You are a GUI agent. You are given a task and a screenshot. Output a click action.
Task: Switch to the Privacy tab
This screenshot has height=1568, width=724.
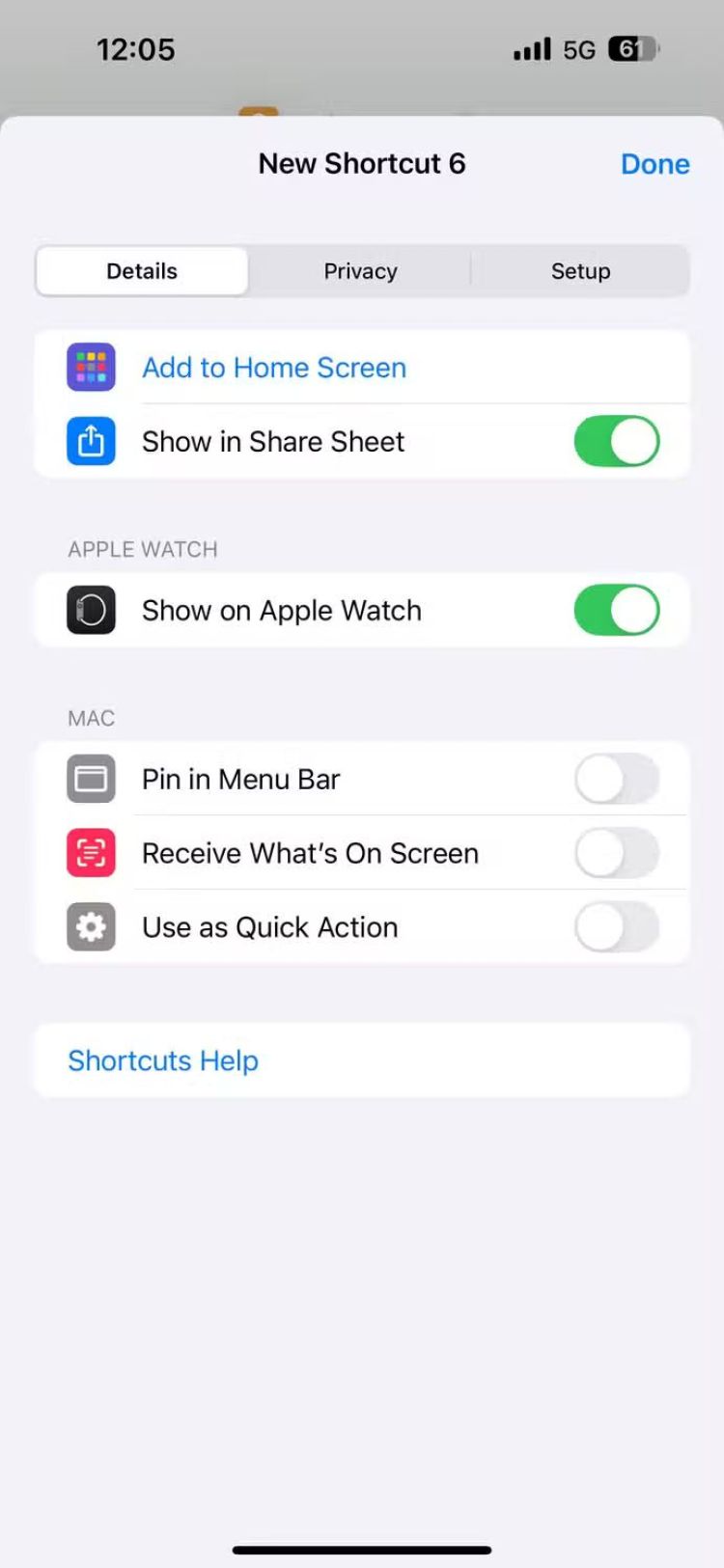click(x=360, y=271)
